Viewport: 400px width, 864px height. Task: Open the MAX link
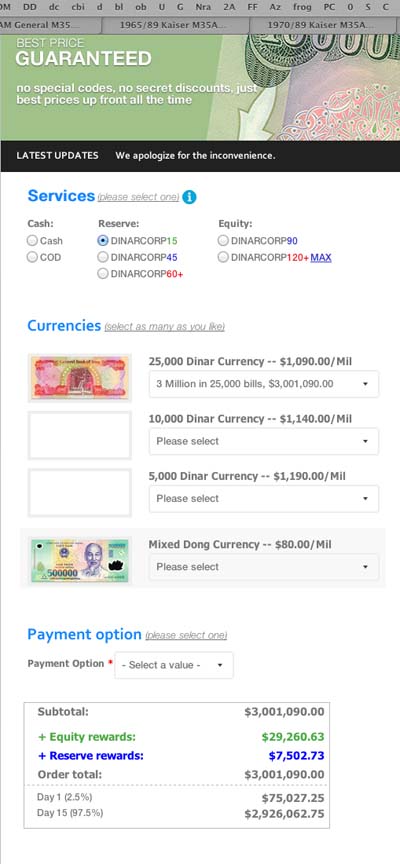coord(321,257)
